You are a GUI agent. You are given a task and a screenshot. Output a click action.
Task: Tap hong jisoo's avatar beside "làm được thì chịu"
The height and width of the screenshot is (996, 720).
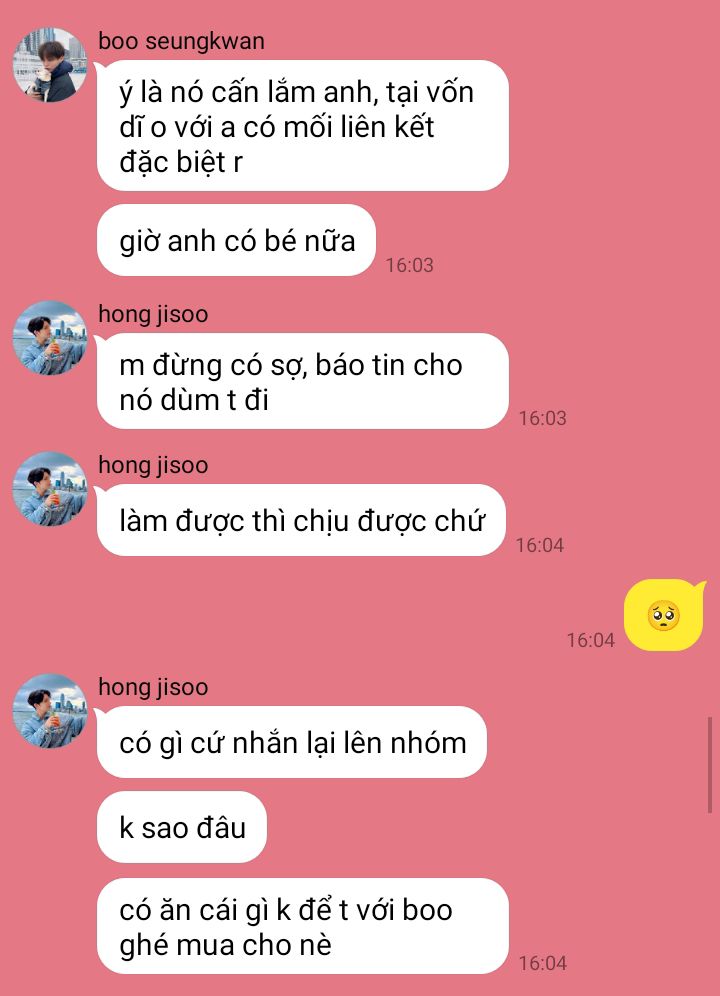tap(49, 489)
